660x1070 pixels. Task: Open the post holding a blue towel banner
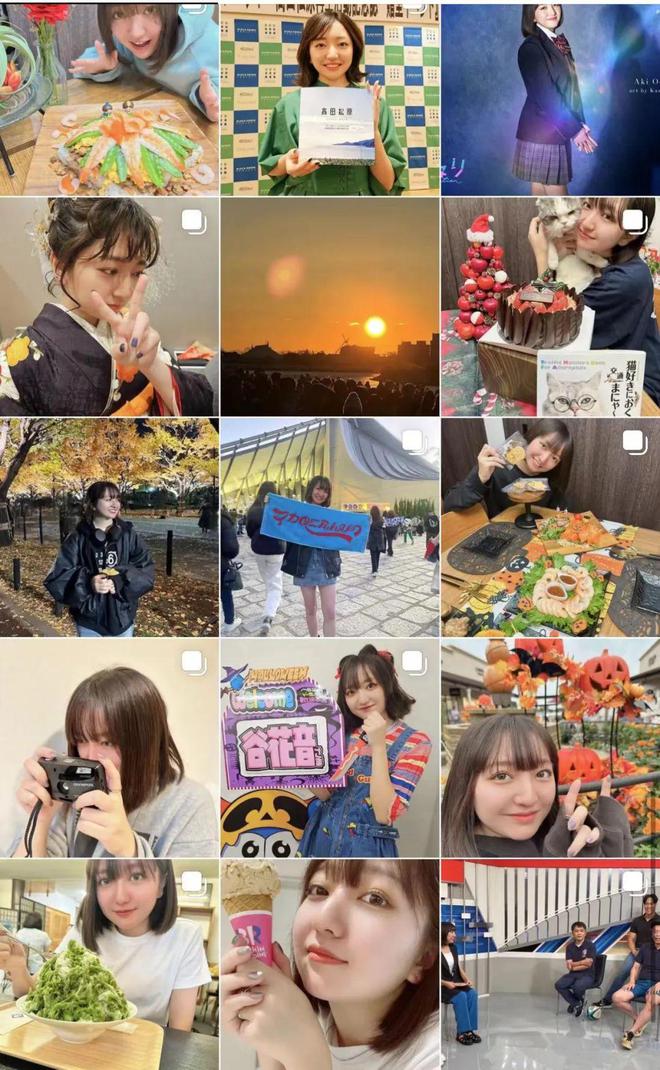(x=330, y=527)
